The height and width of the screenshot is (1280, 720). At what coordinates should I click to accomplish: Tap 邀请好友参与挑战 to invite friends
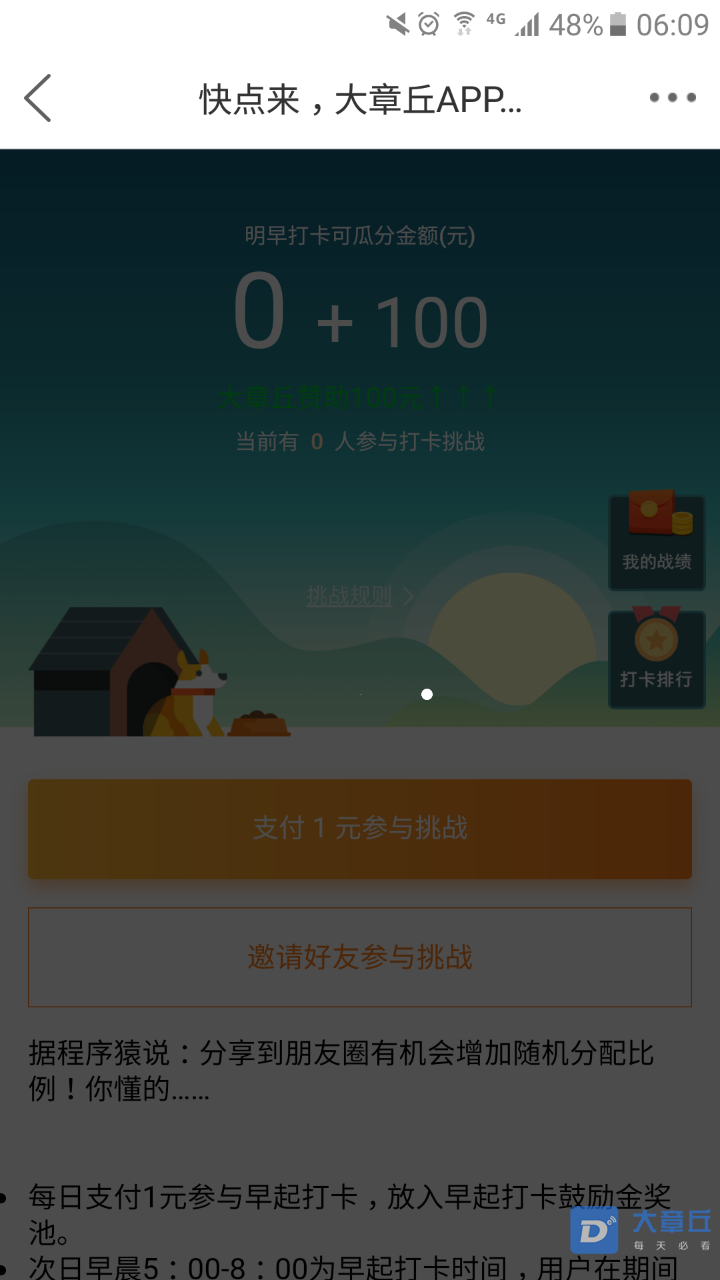pyautogui.click(x=360, y=957)
